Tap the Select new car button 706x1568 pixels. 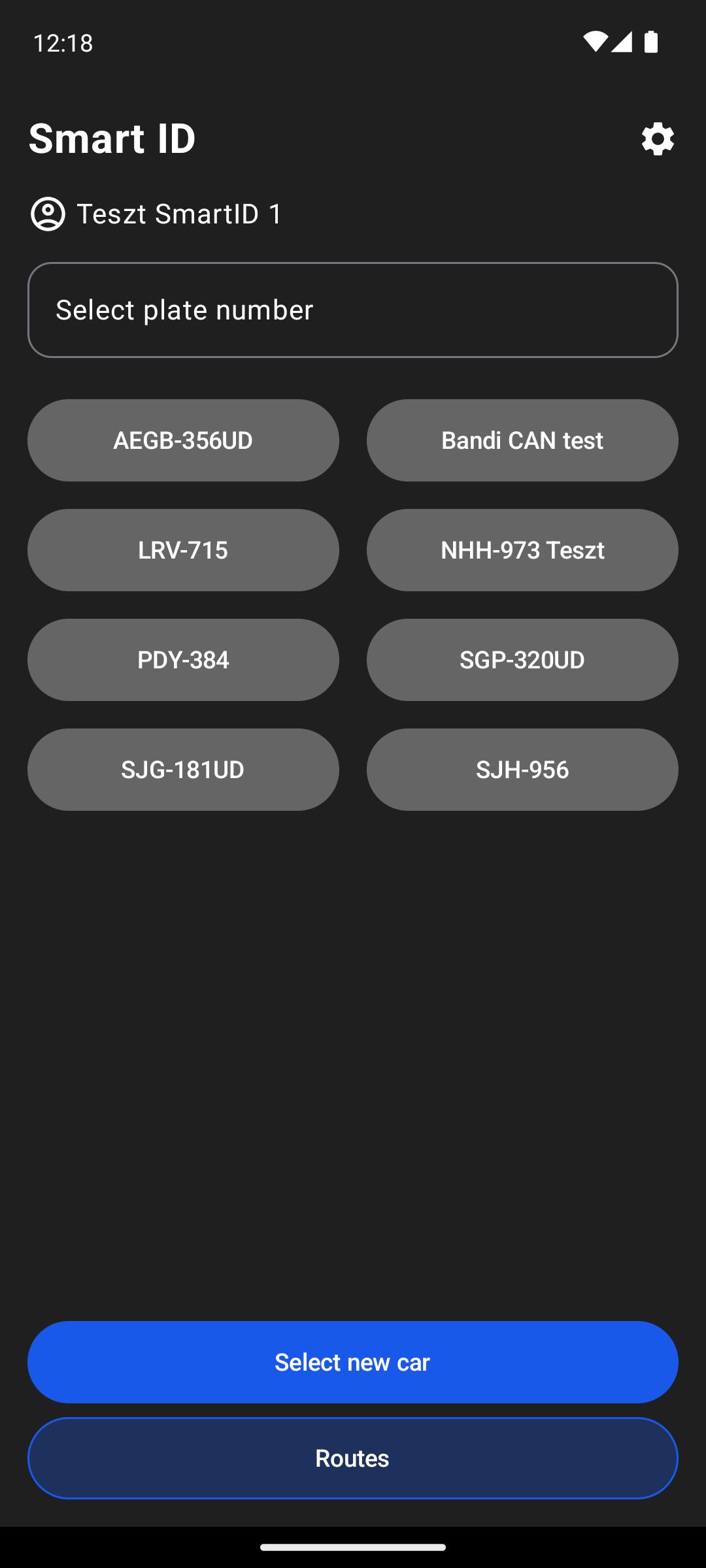[353, 1362]
